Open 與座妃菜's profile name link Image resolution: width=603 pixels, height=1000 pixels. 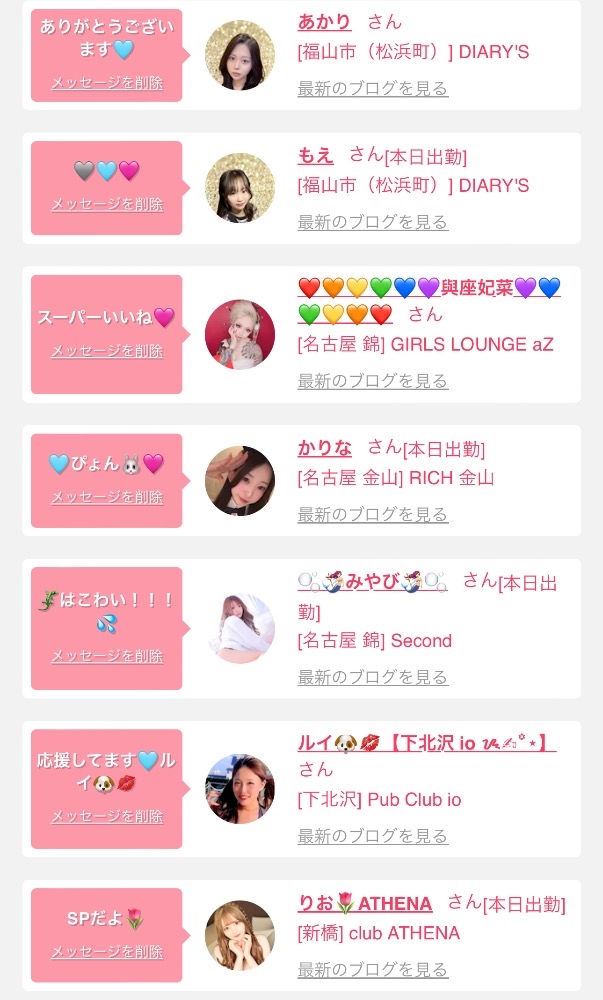pyautogui.click(x=430, y=289)
